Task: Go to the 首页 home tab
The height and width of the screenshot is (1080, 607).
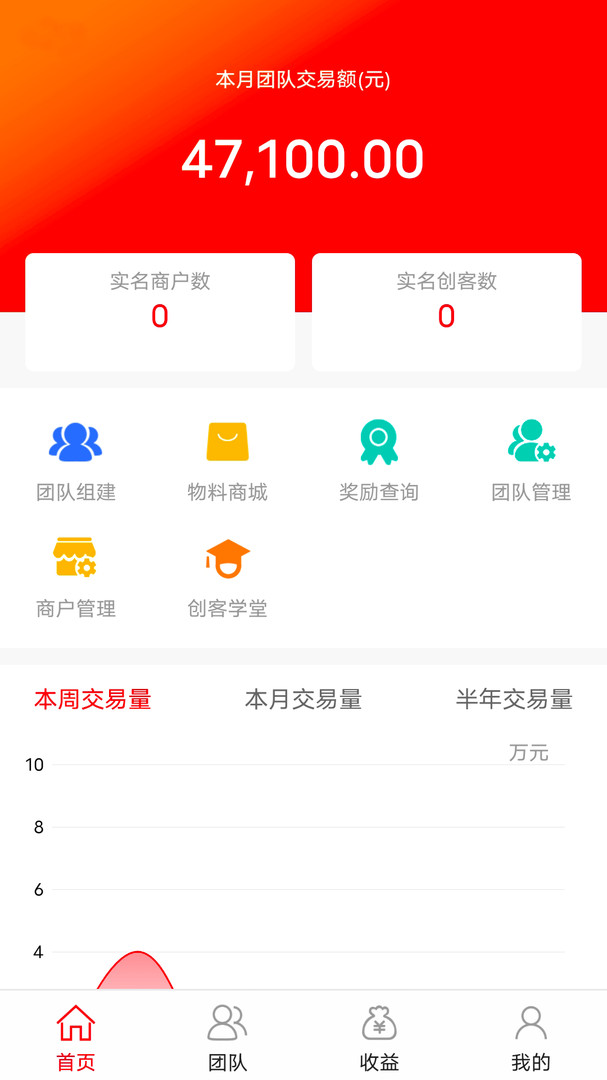Action: (x=76, y=1037)
